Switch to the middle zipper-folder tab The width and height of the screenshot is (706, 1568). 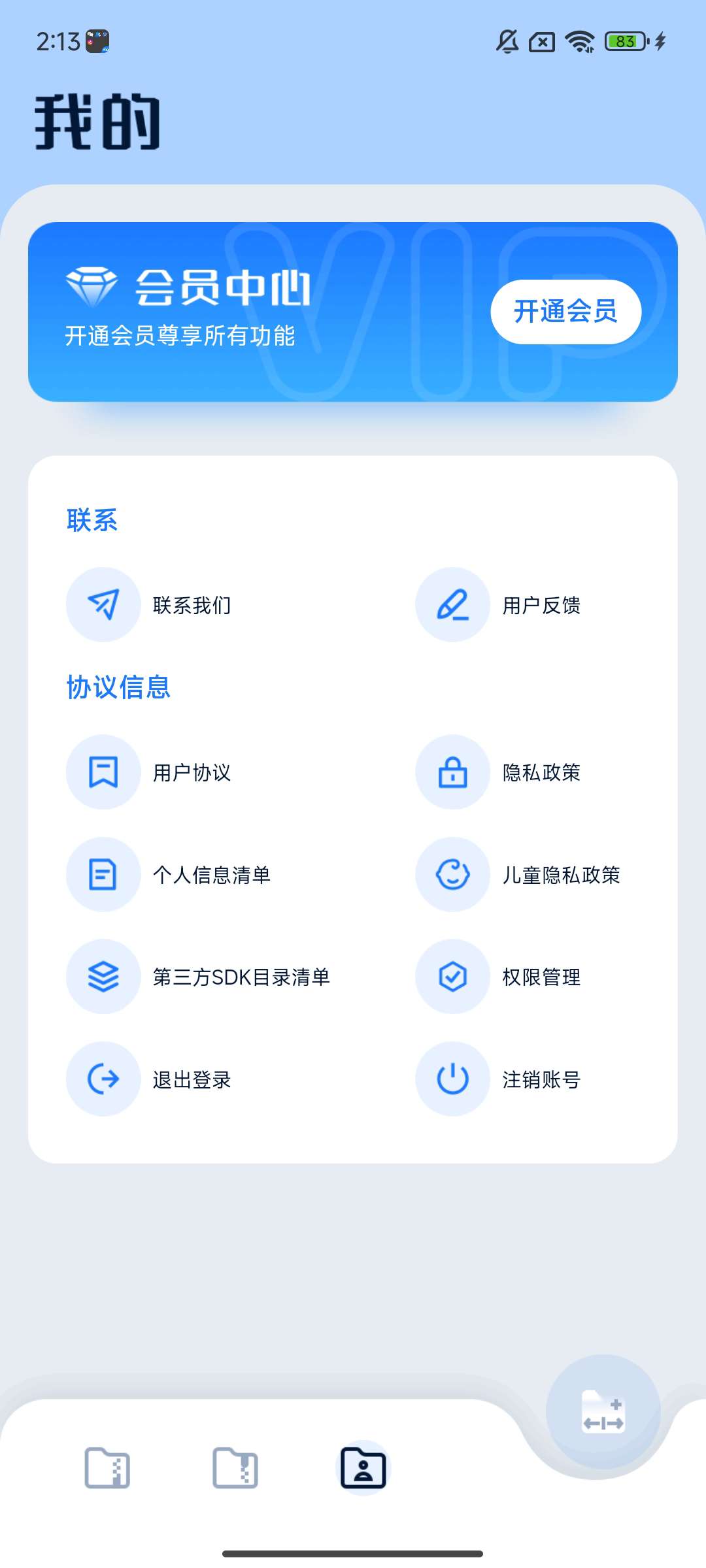pos(235,1468)
